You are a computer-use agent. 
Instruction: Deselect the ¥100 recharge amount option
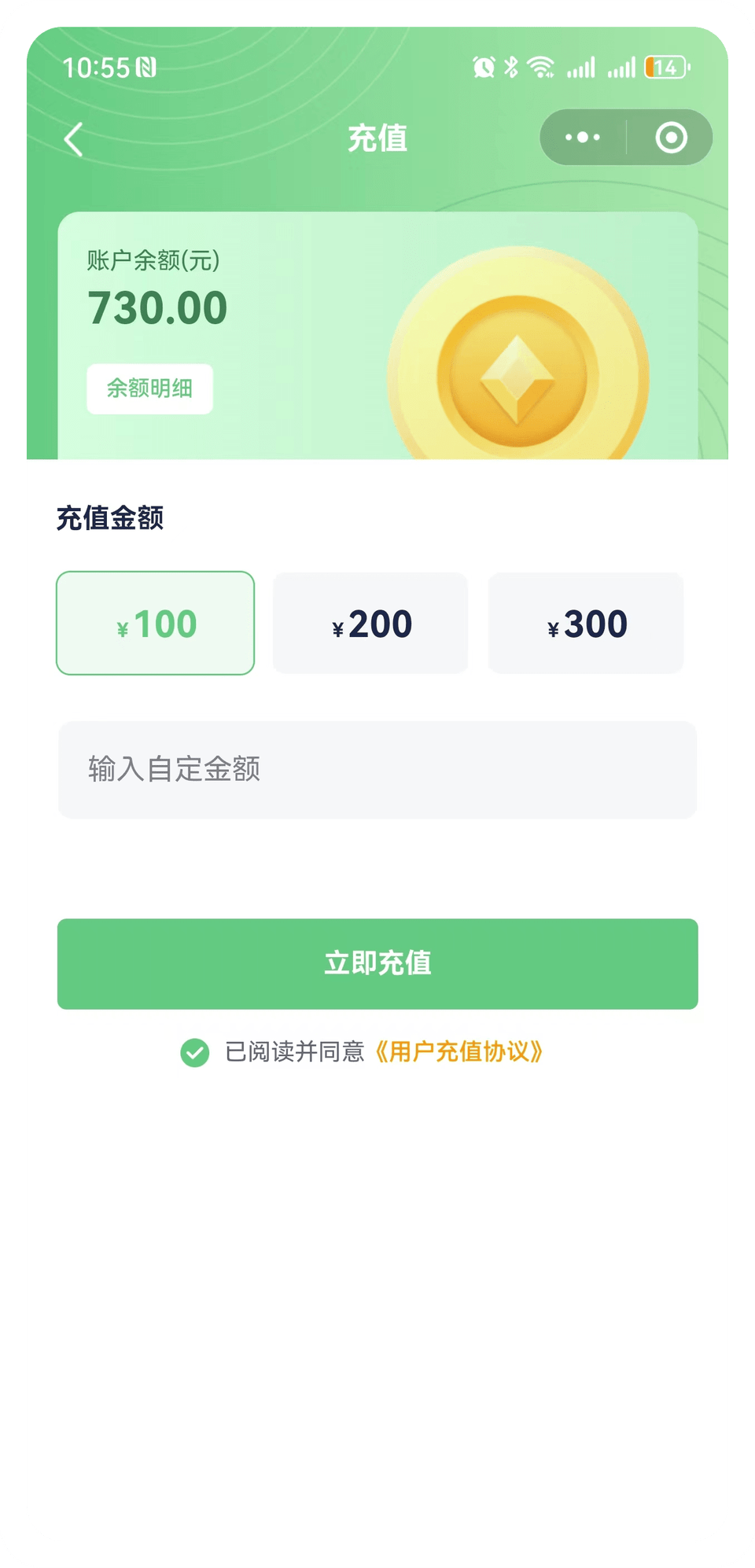click(155, 623)
